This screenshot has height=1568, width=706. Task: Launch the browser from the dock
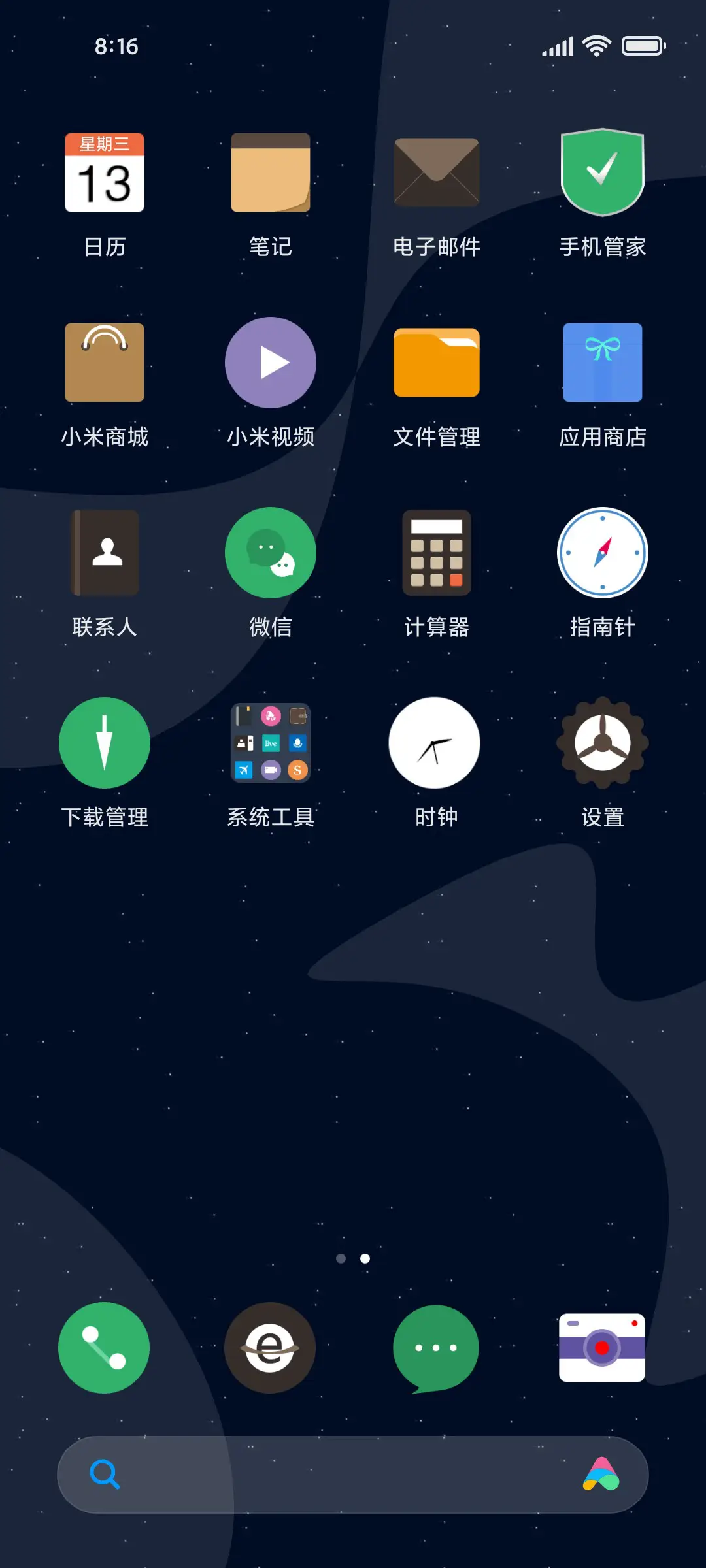coord(270,1347)
